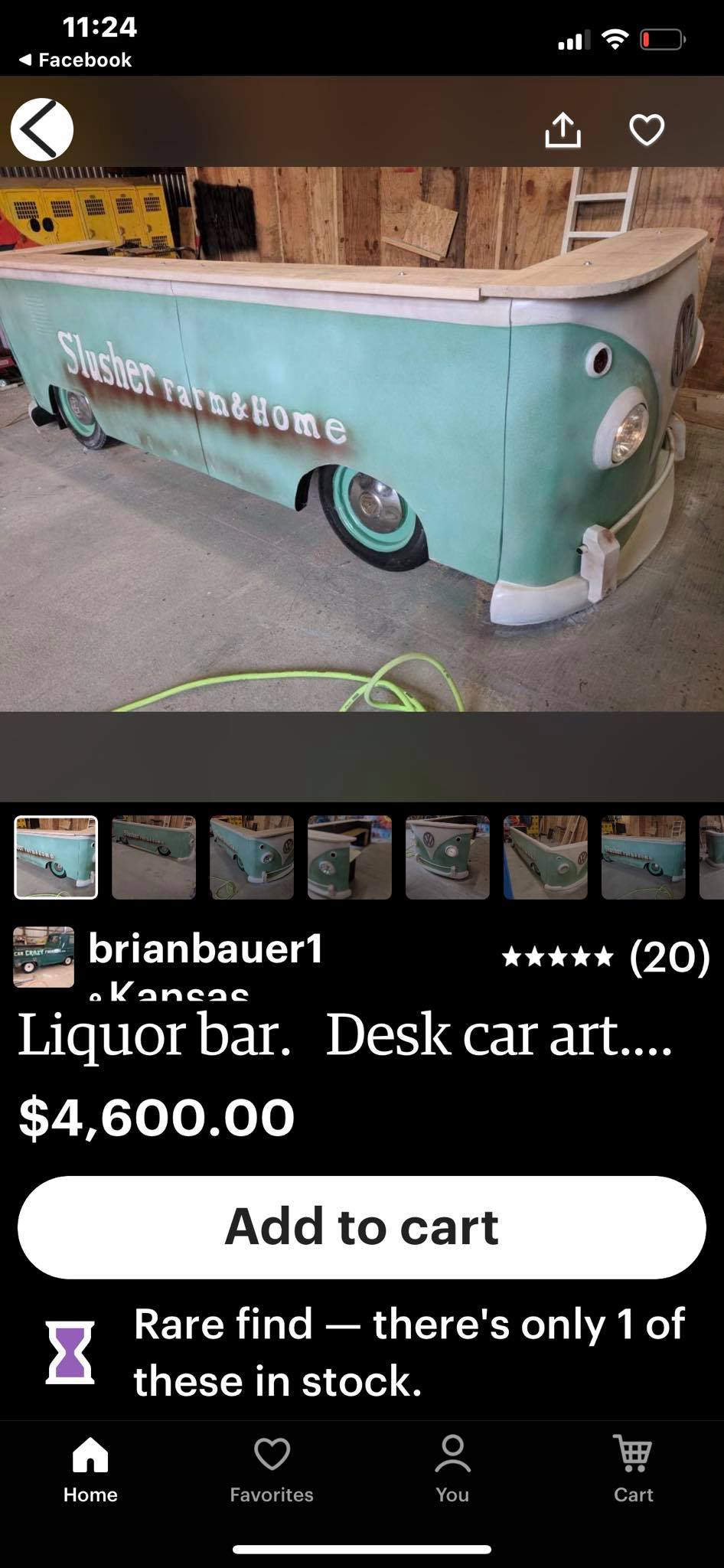724x1568 pixels.
Task: Open the Cart tab
Action: (x=633, y=1469)
